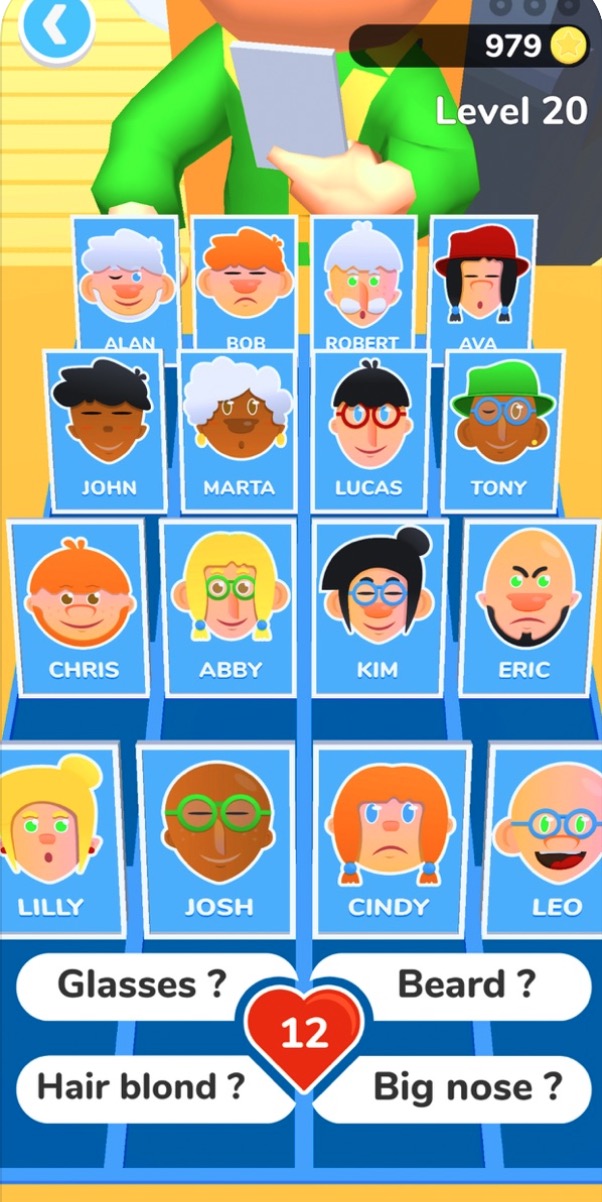
Task: Tap the back arrow button
Action: (x=56, y=26)
